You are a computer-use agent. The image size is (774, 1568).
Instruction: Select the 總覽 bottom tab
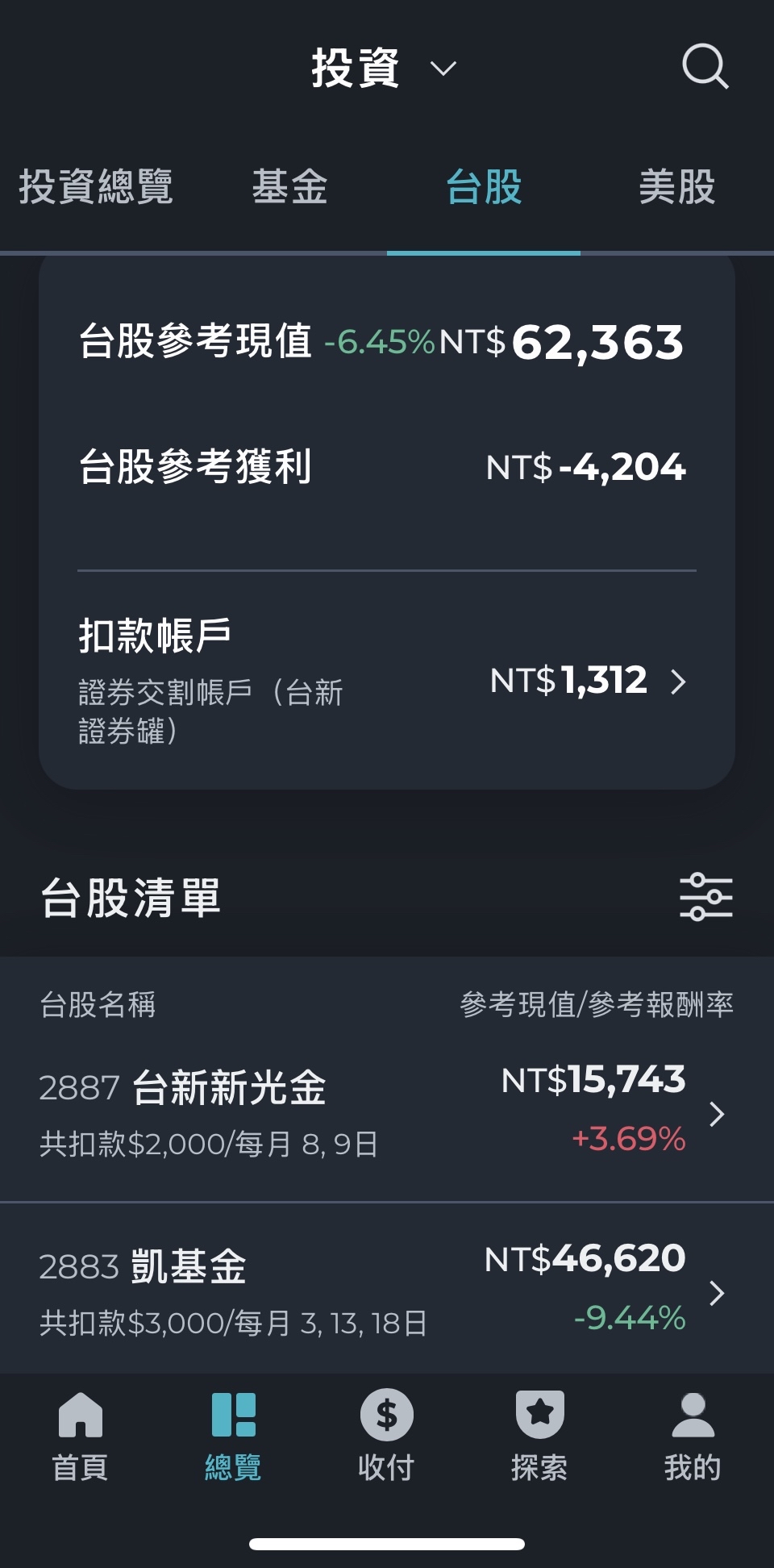click(x=233, y=1437)
